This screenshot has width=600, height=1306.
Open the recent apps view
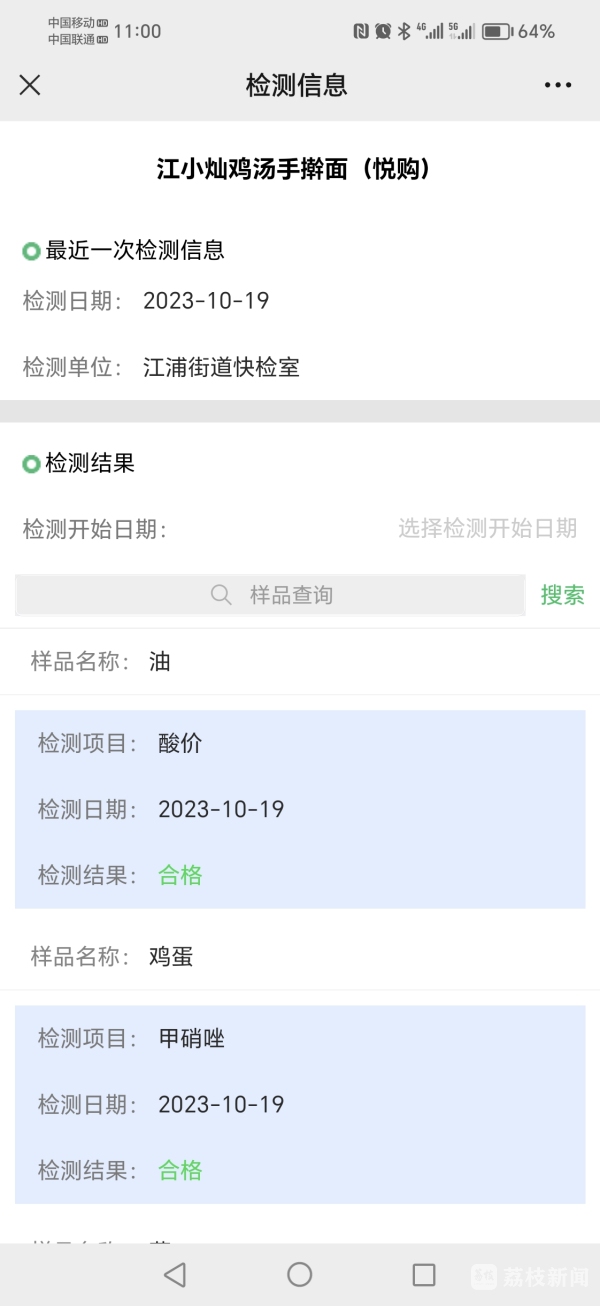(x=424, y=1274)
